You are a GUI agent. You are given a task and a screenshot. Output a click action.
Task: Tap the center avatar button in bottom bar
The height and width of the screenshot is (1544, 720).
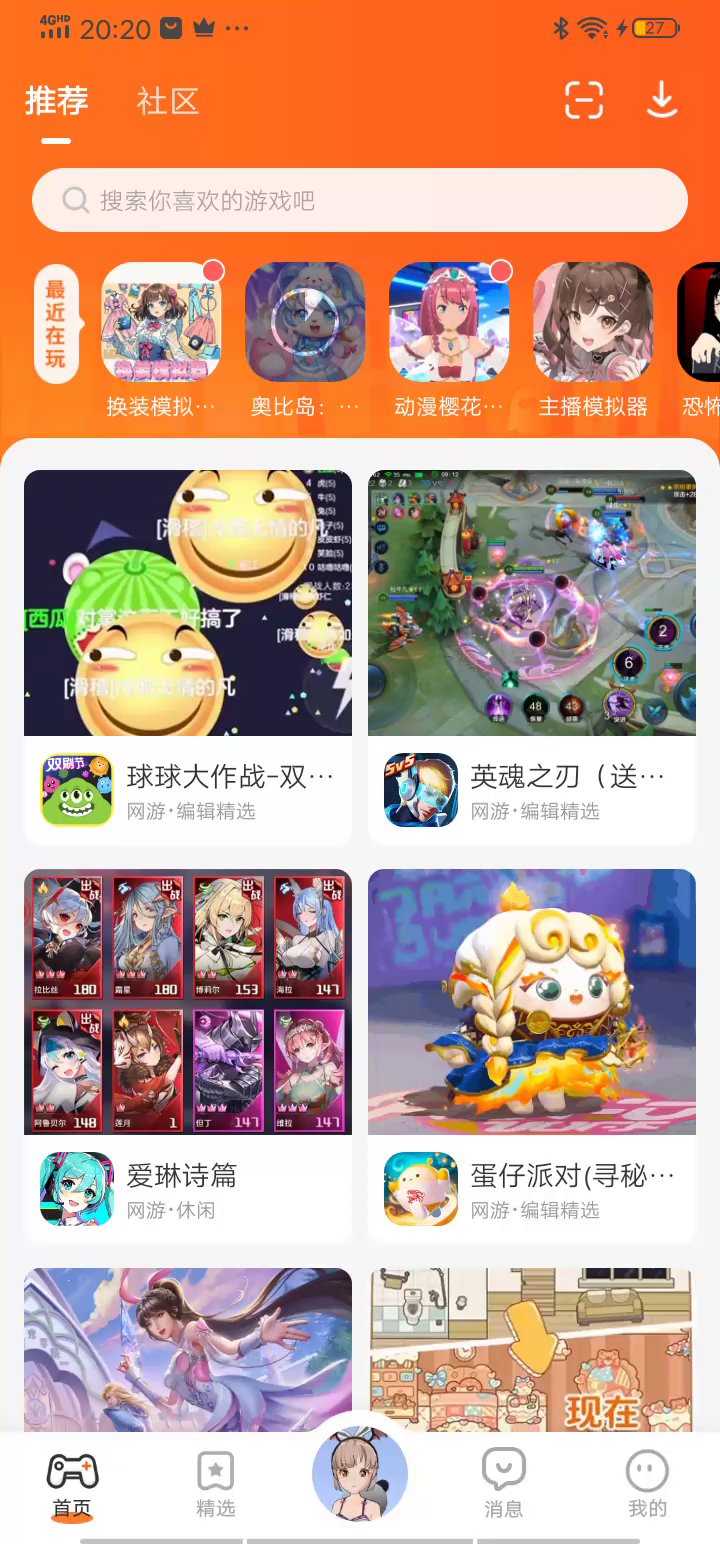point(360,1476)
